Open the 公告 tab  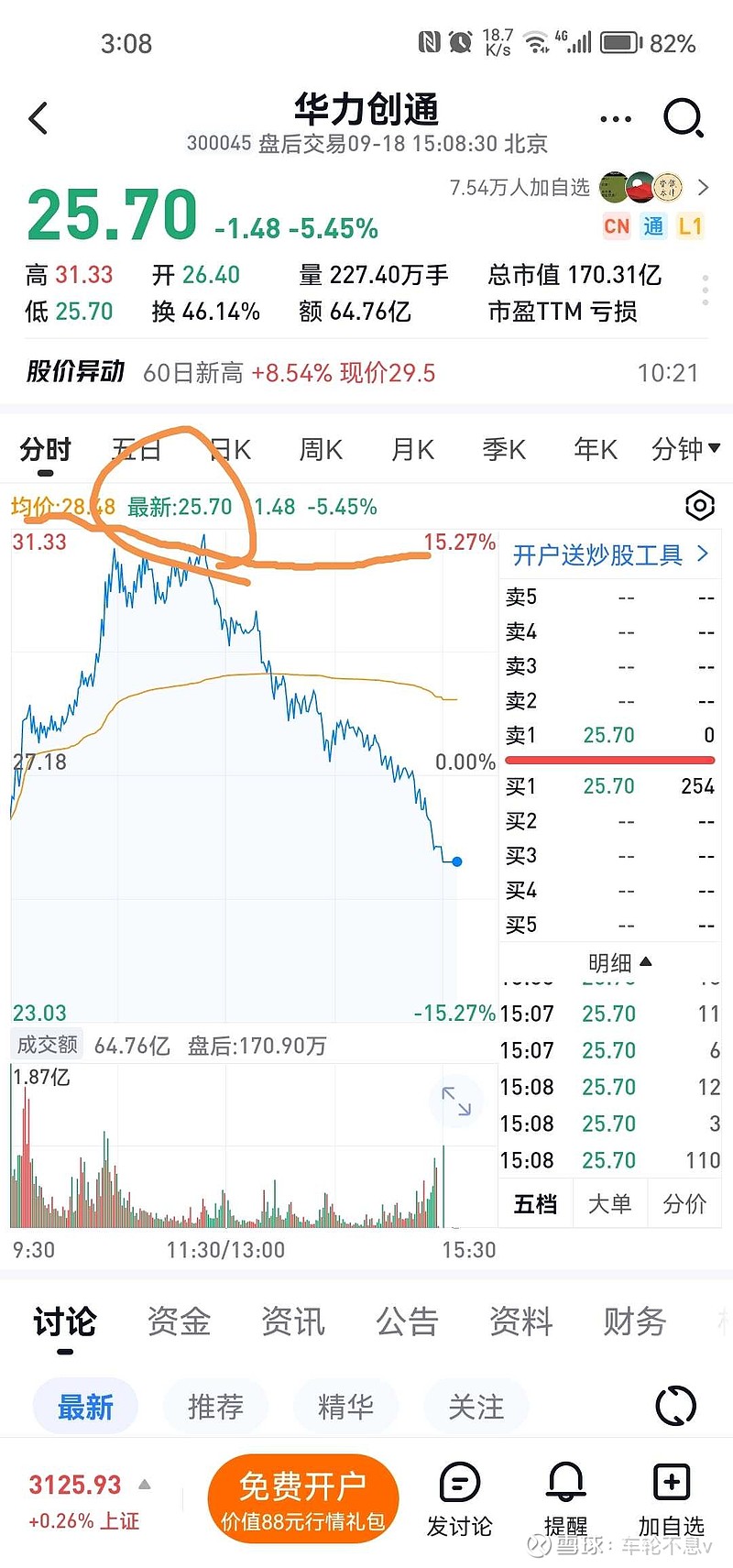click(x=407, y=1321)
